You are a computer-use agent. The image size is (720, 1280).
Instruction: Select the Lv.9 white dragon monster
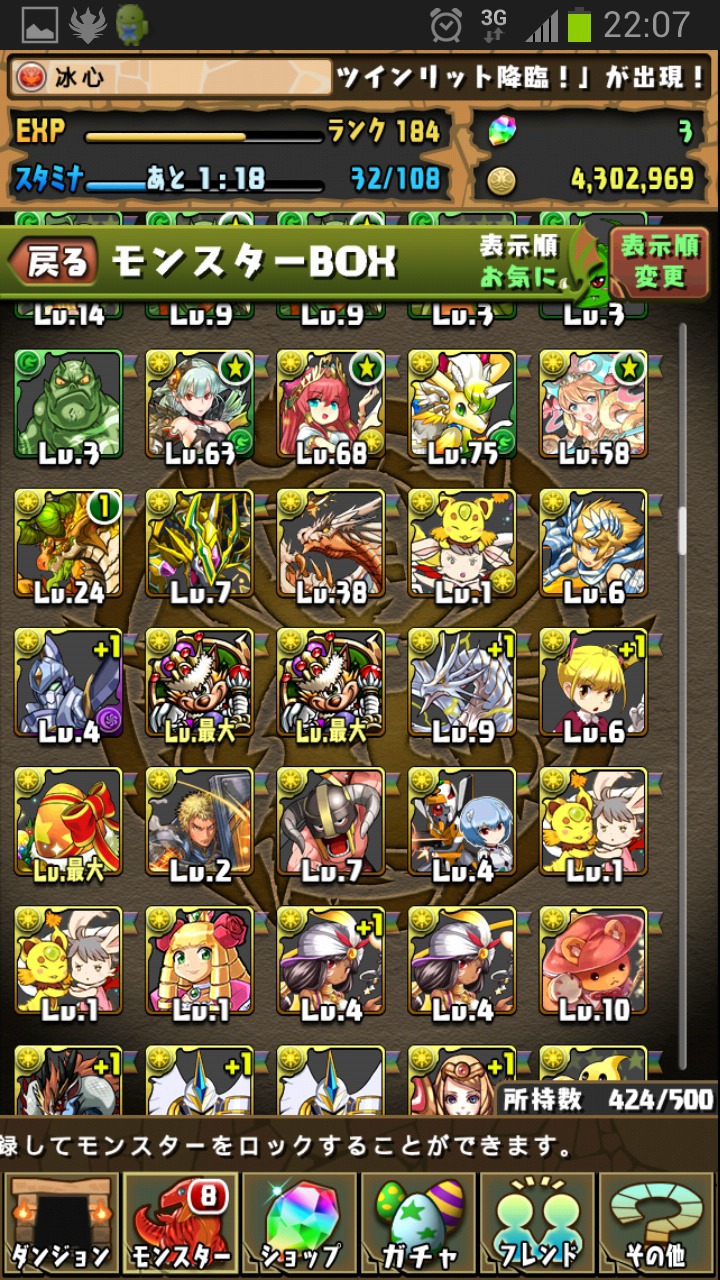[462, 686]
